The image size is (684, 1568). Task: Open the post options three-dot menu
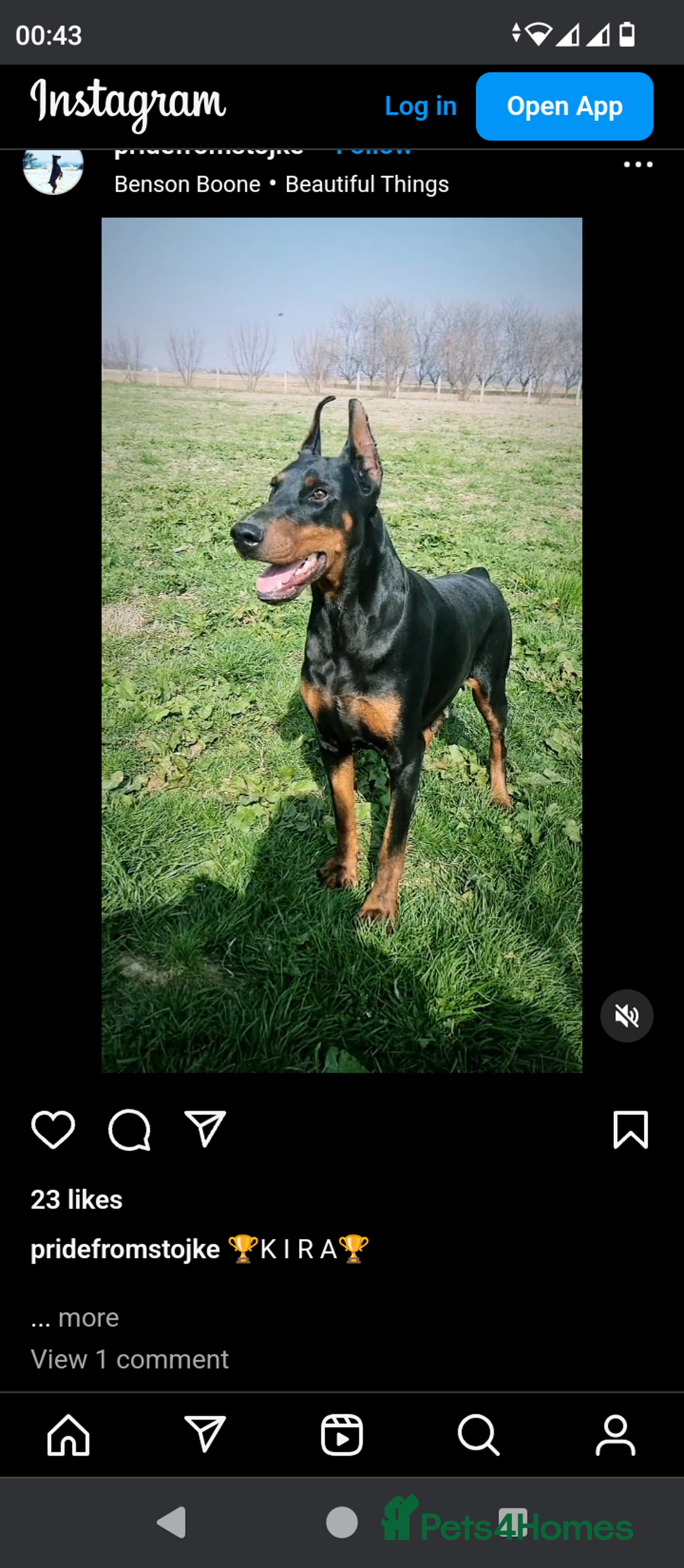[x=638, y=164]
